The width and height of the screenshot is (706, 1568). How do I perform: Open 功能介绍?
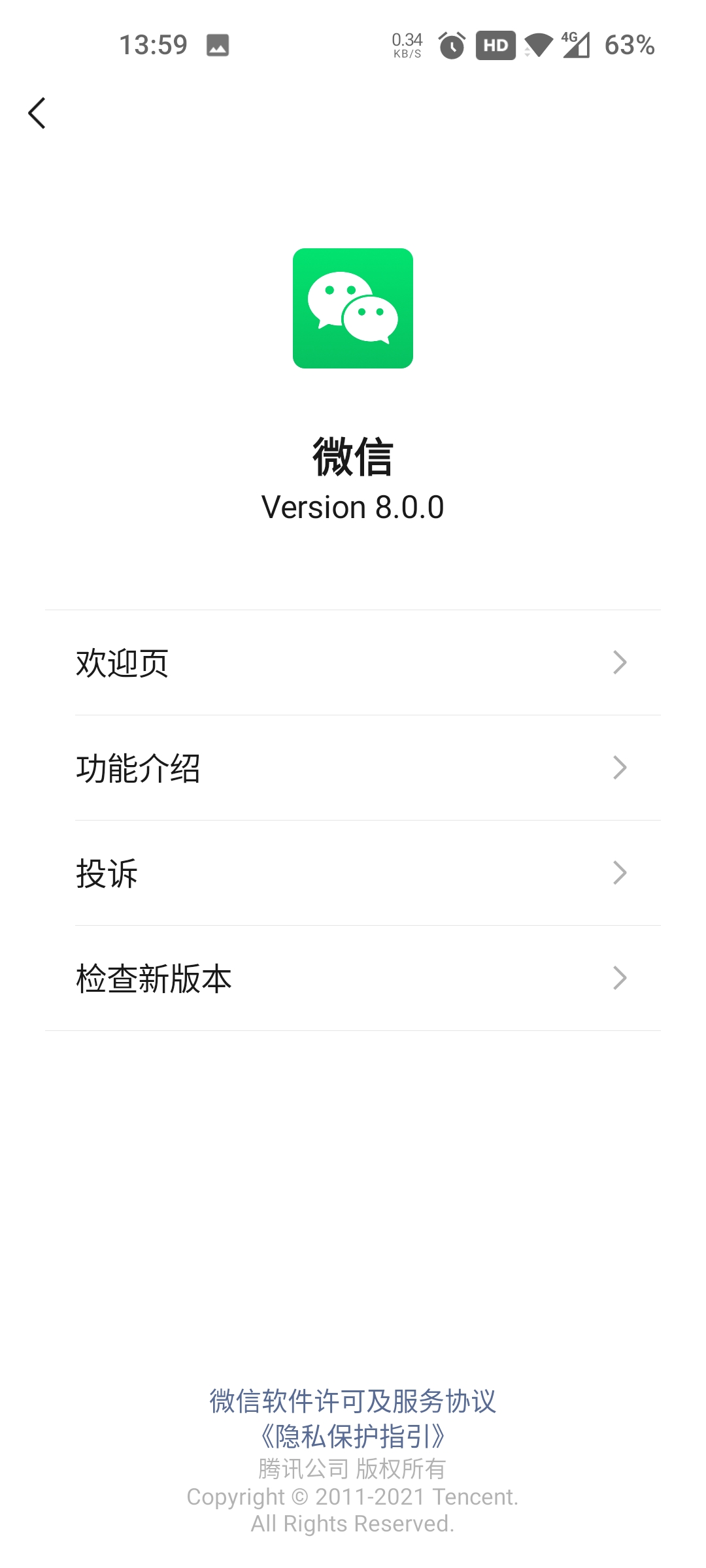click(353, 768)
